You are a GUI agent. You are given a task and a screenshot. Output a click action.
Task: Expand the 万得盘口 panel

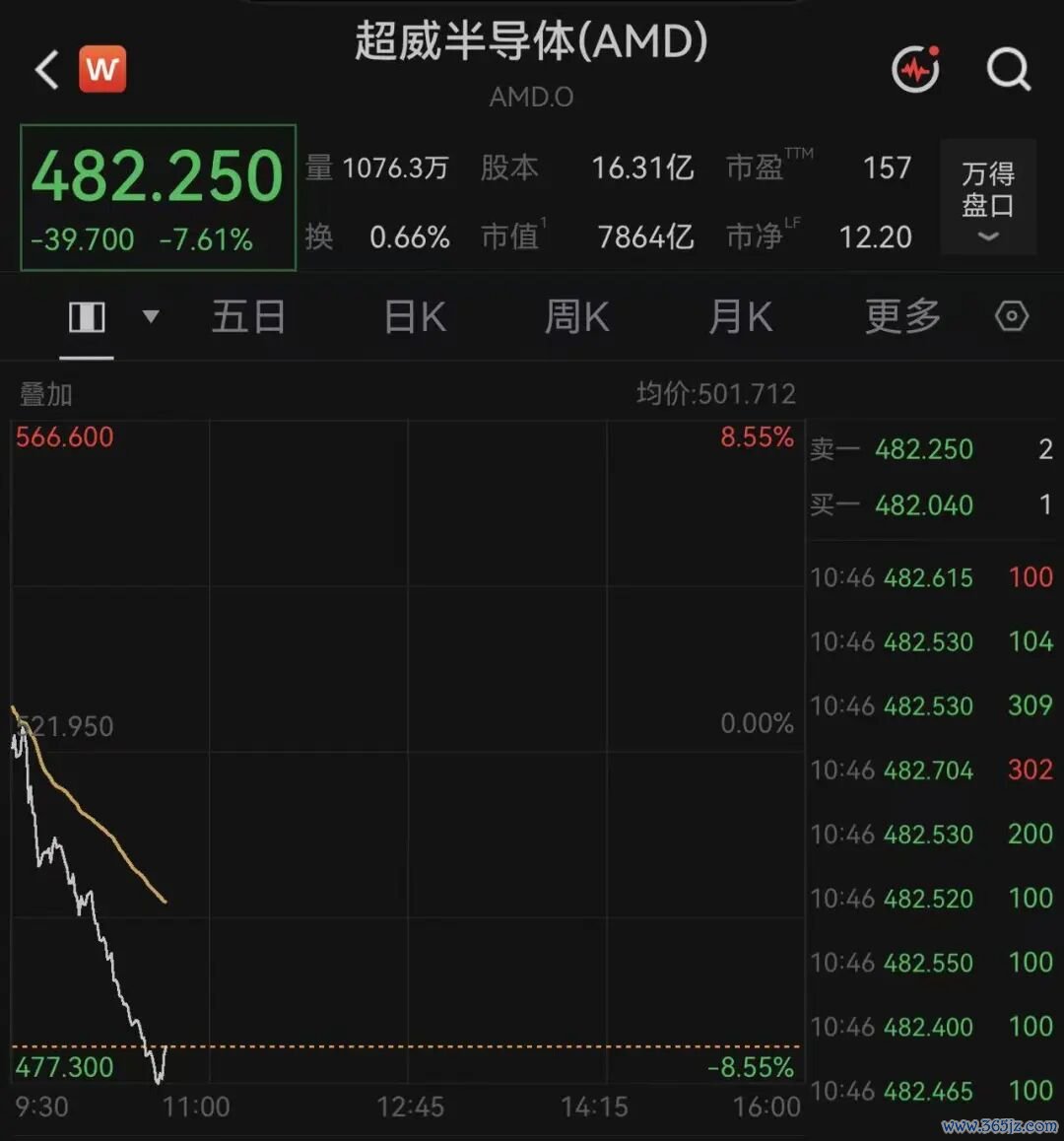click(x=987, y=197)
